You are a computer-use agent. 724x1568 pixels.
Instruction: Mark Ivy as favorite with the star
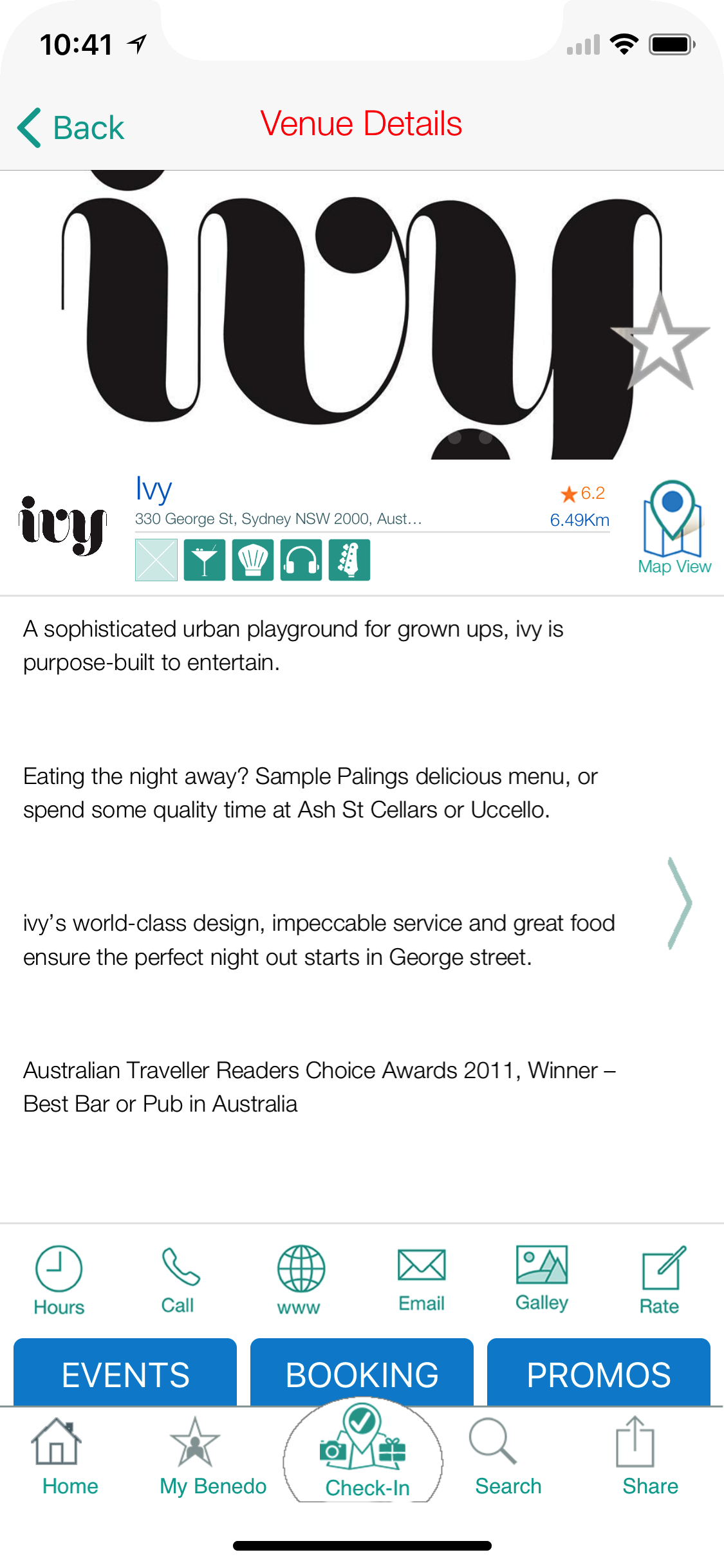[x=660, y=343]
